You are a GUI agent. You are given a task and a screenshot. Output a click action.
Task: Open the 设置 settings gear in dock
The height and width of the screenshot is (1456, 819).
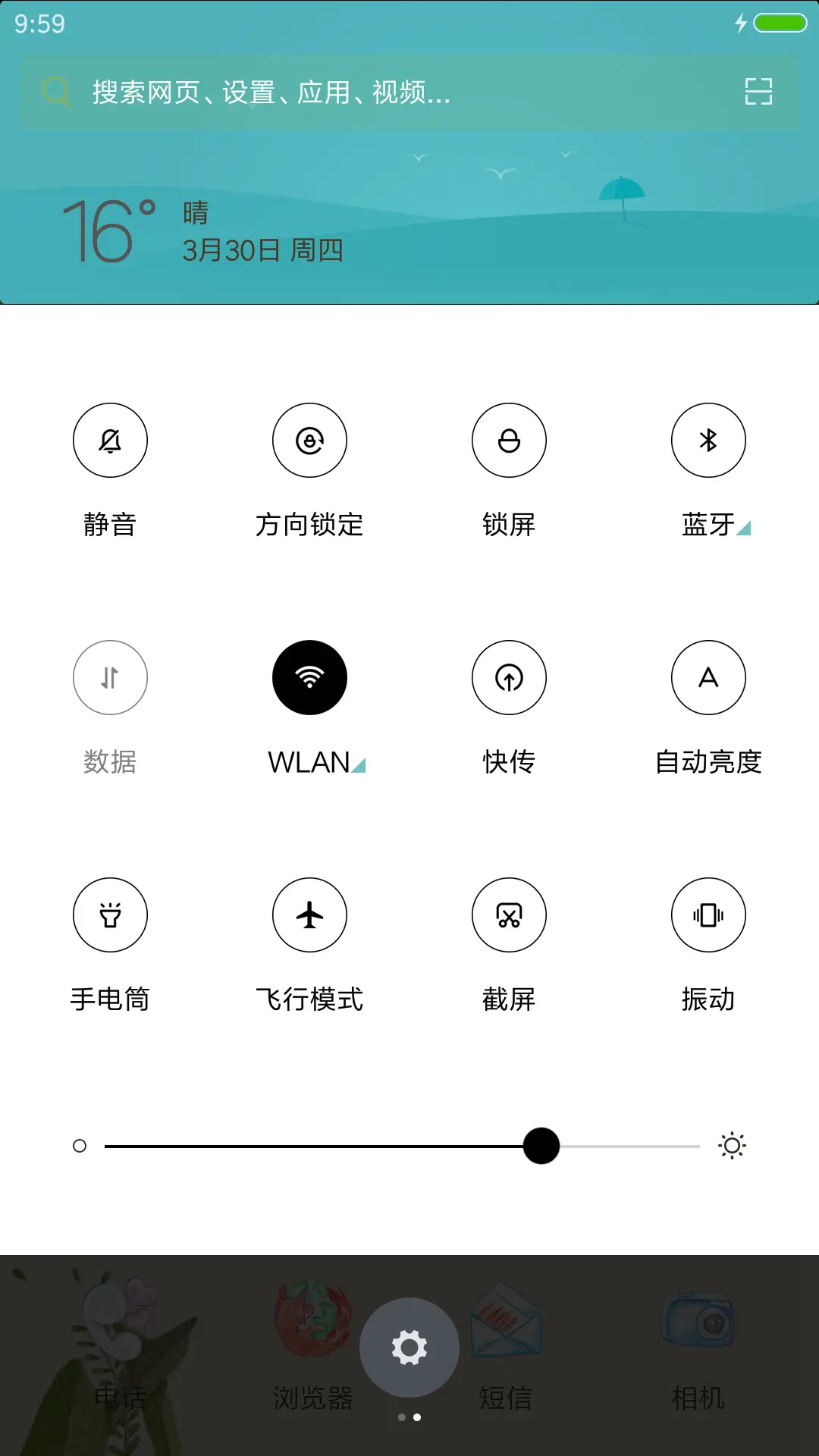tap(409, 1348)
